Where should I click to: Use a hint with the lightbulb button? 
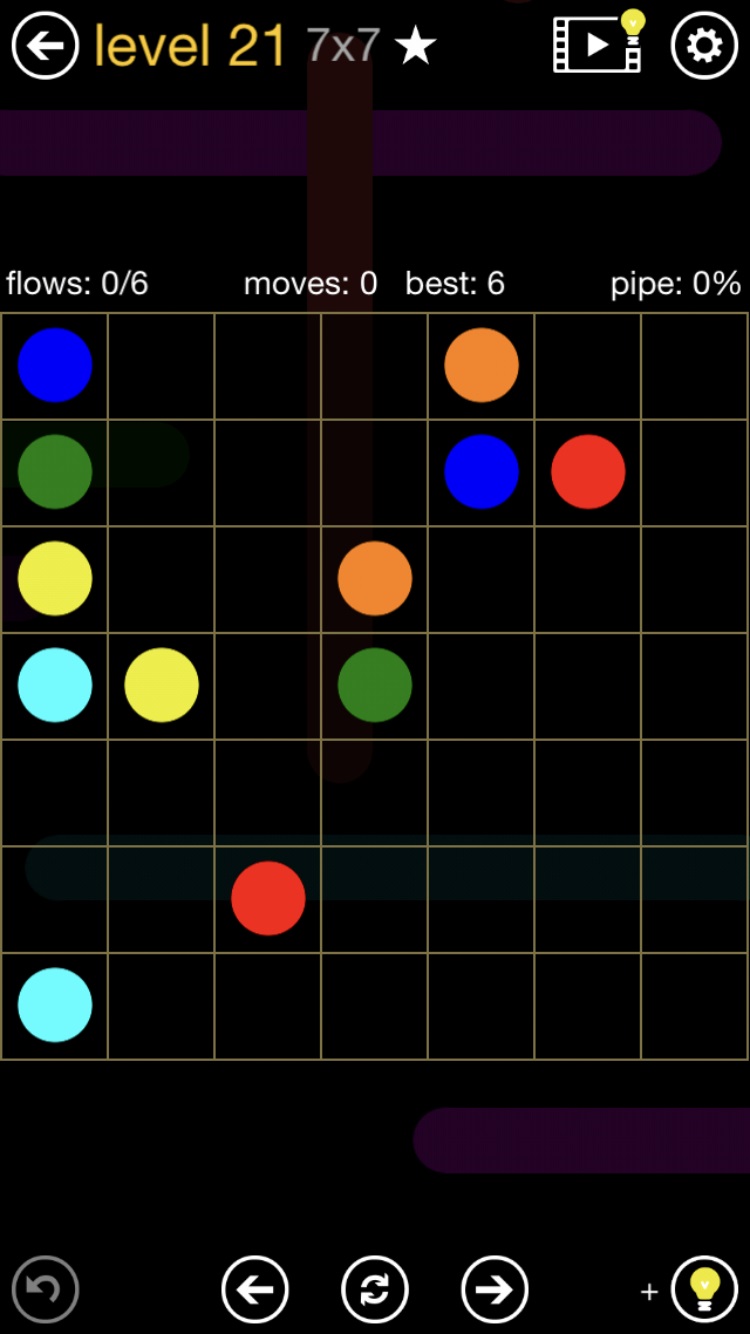pyautogui.click(x=704, y=1290)
